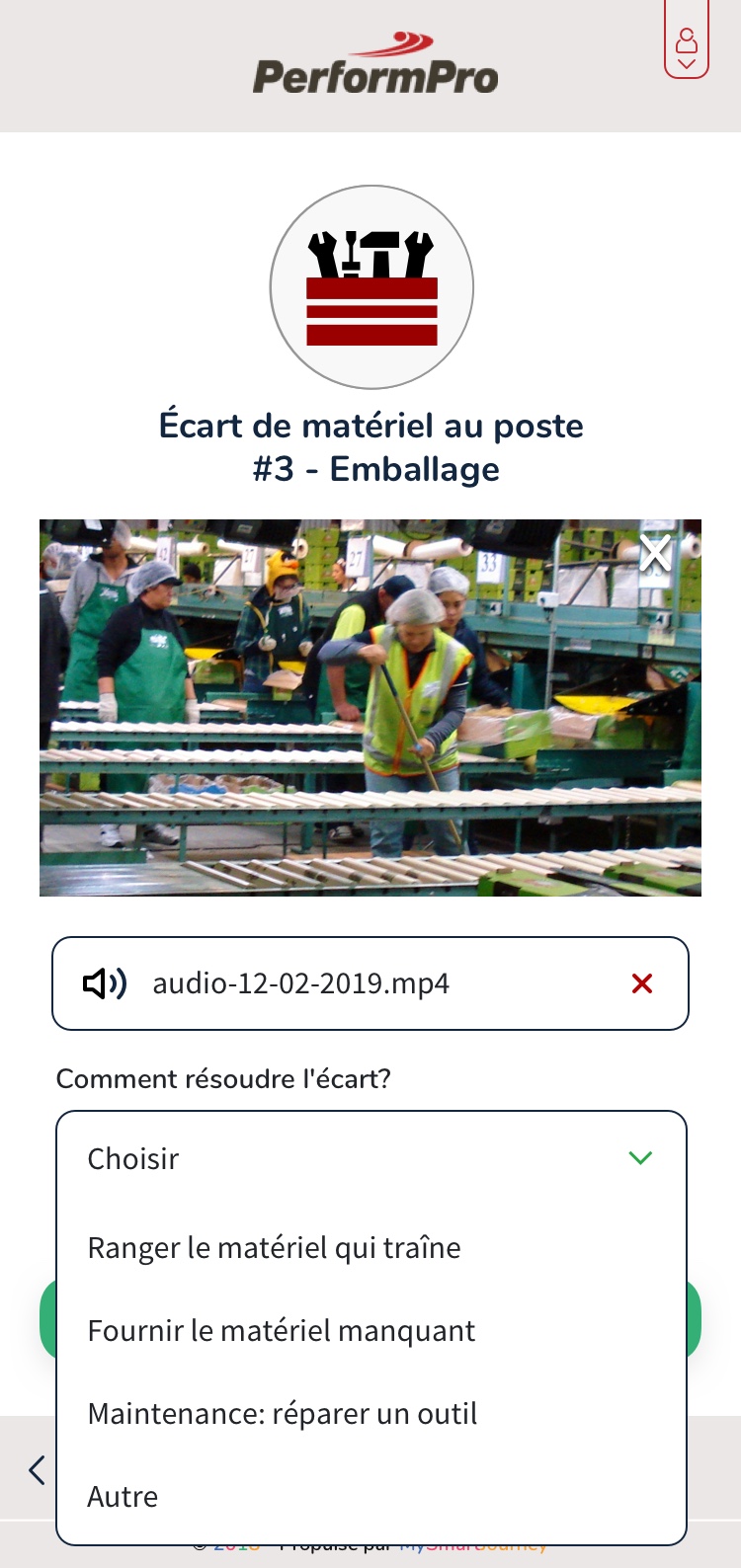Screen dimensions: 741x1568
Task: Collapse the Choisir dropdown
Action: coord(640,1157)
